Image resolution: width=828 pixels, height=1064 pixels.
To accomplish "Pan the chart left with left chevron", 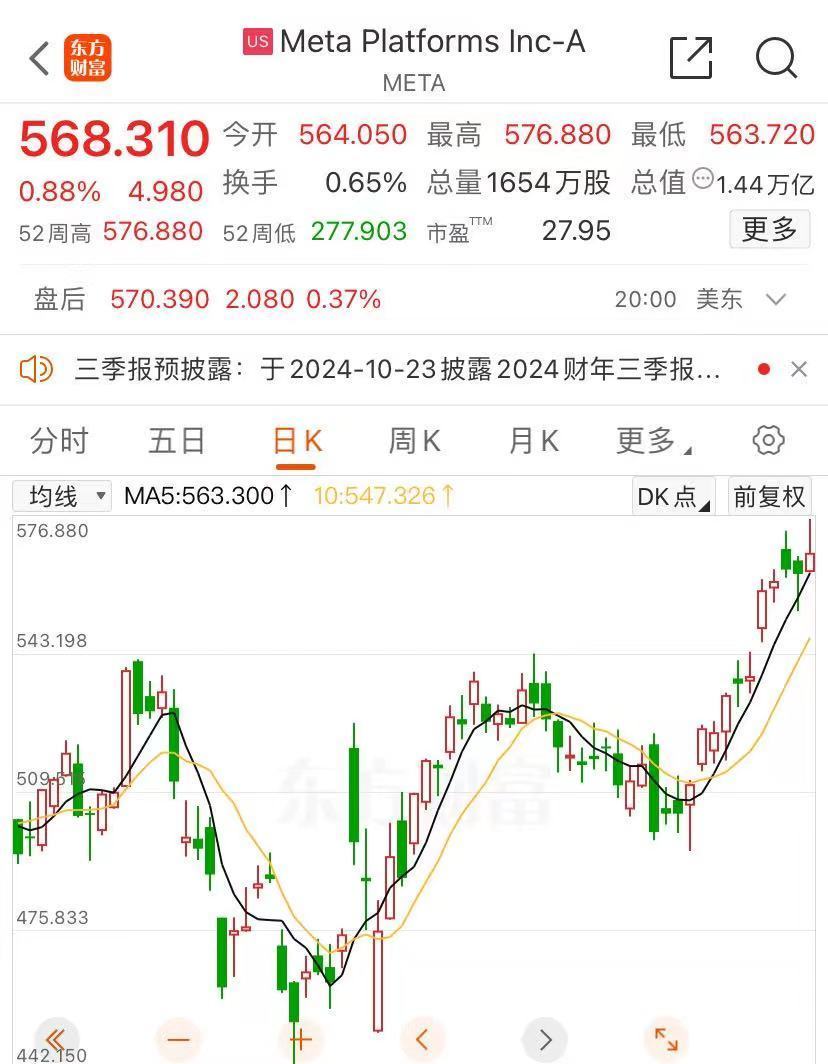I will [421, 1040].
